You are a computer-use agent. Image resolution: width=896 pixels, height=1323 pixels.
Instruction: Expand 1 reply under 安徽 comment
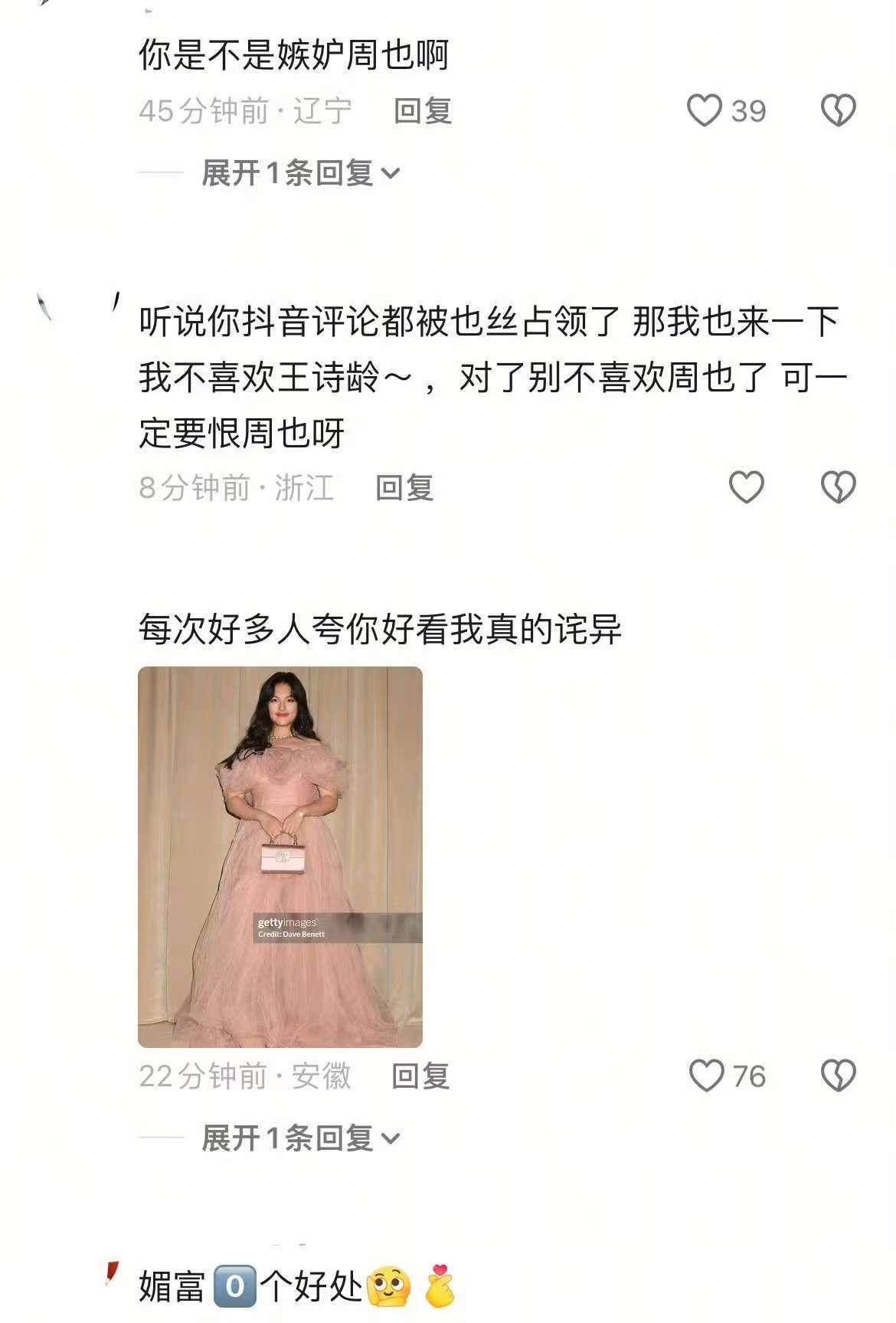pyautogui.click(x=300, y=1138)
